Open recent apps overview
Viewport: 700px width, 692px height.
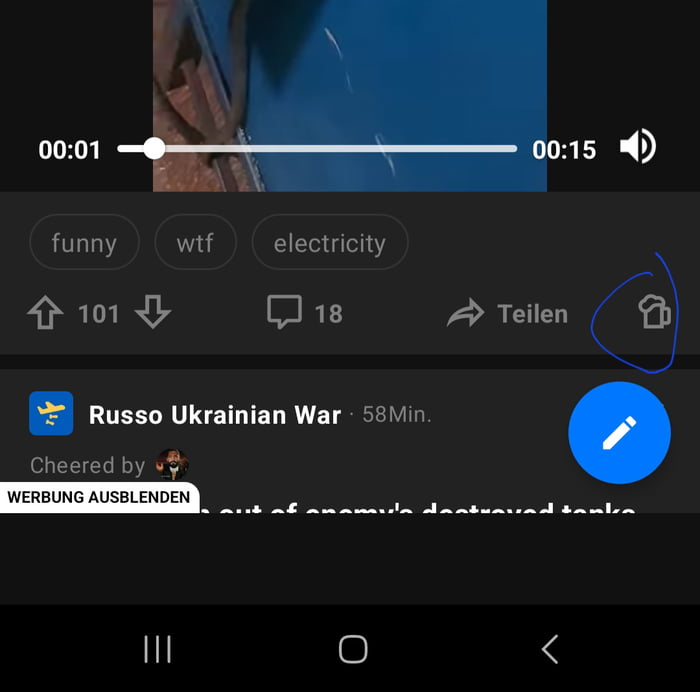pos(157,649)
